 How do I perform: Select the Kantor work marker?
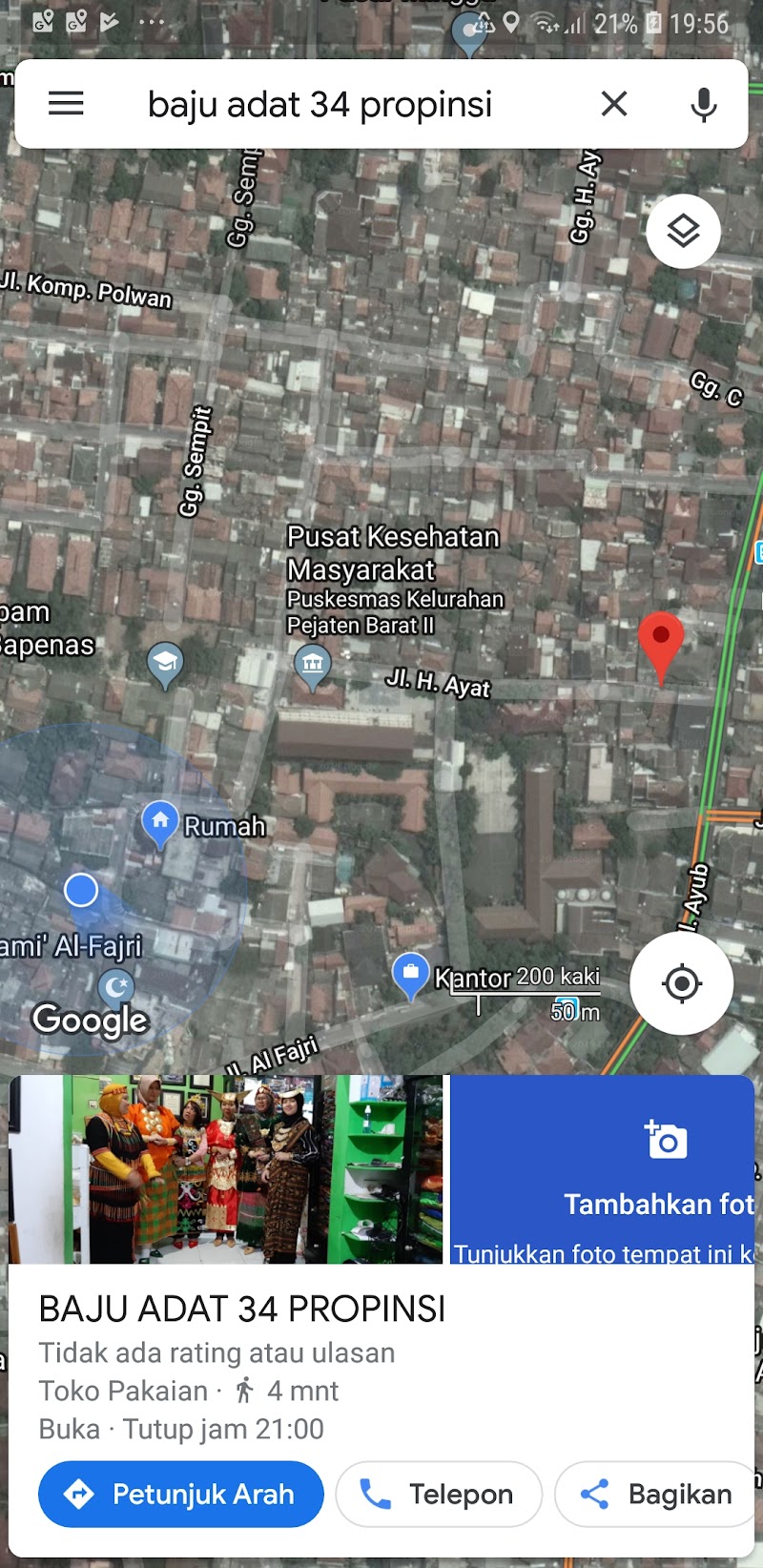click(x=410, y=974)
